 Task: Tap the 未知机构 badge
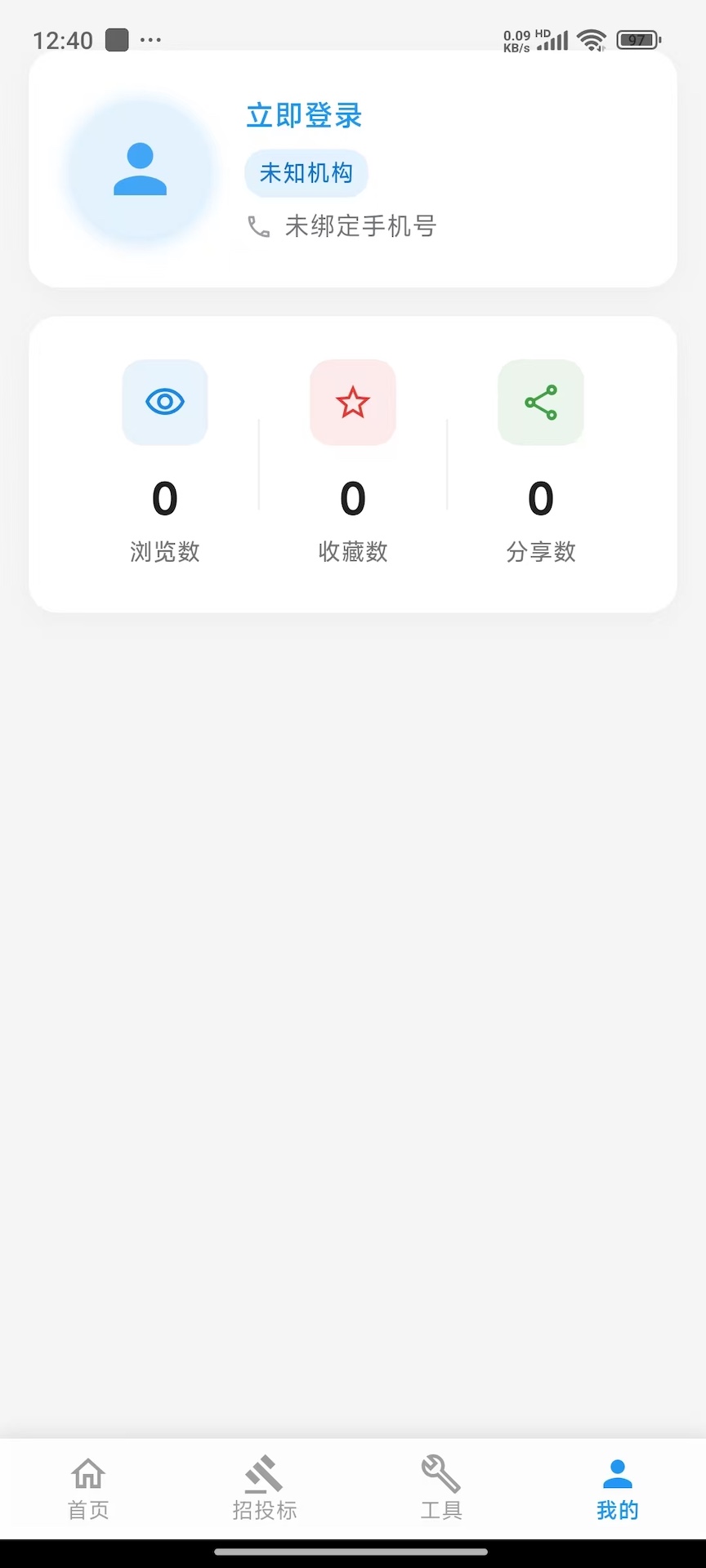306,173
